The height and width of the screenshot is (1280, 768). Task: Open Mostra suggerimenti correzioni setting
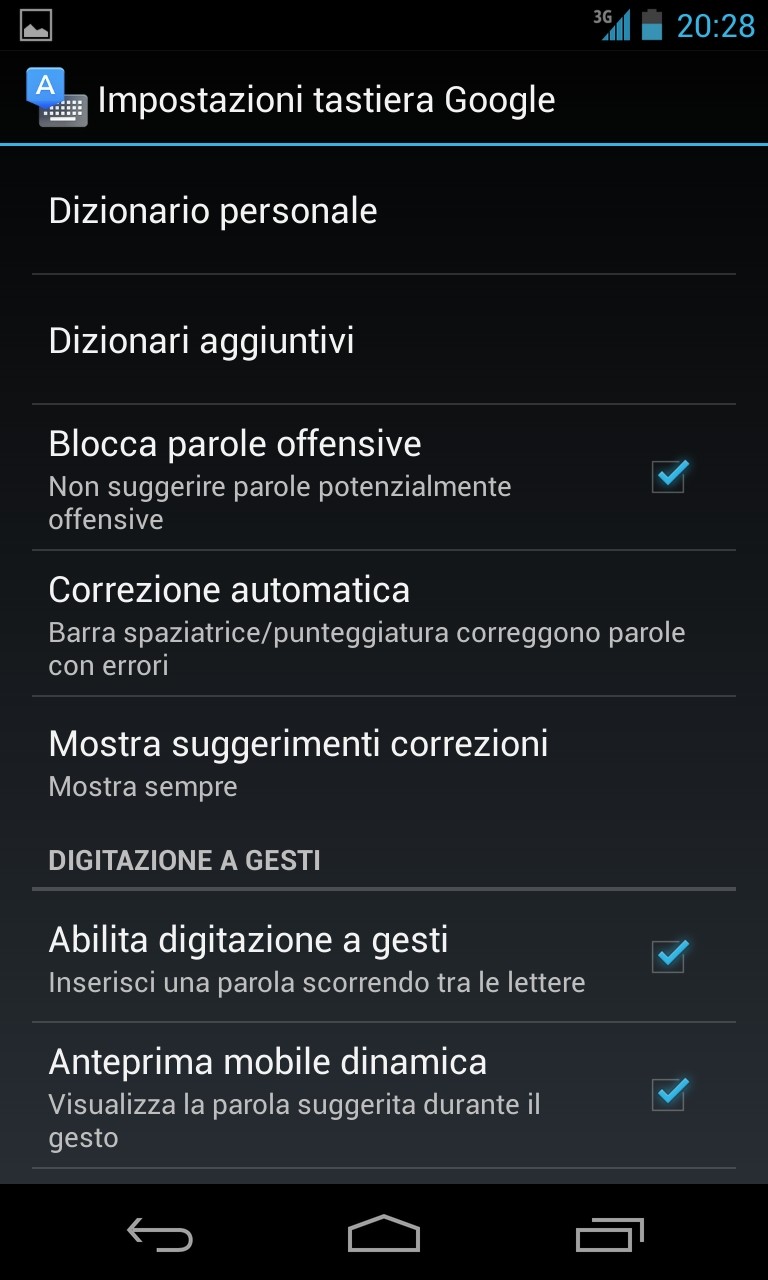click(384, 764)
